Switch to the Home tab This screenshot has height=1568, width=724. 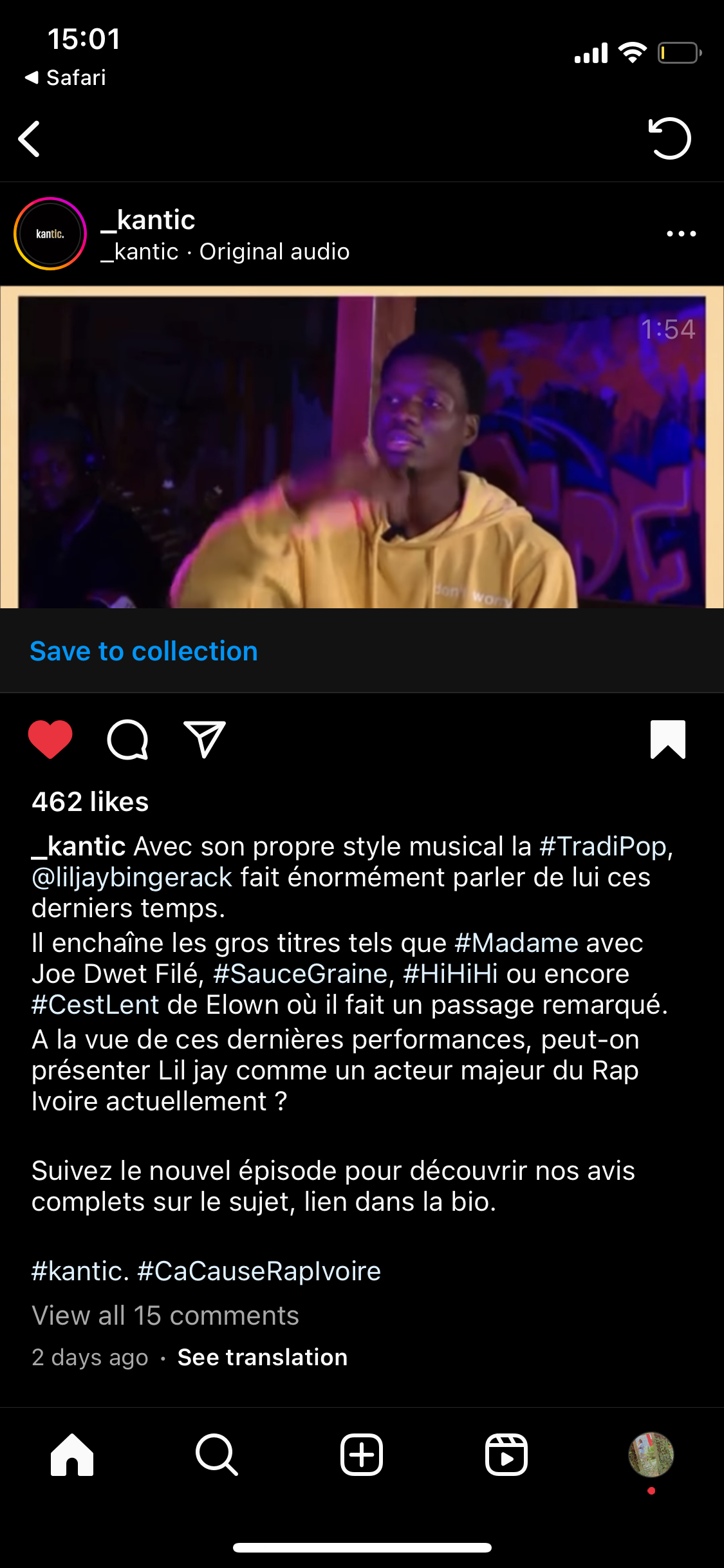point(72,1455)
